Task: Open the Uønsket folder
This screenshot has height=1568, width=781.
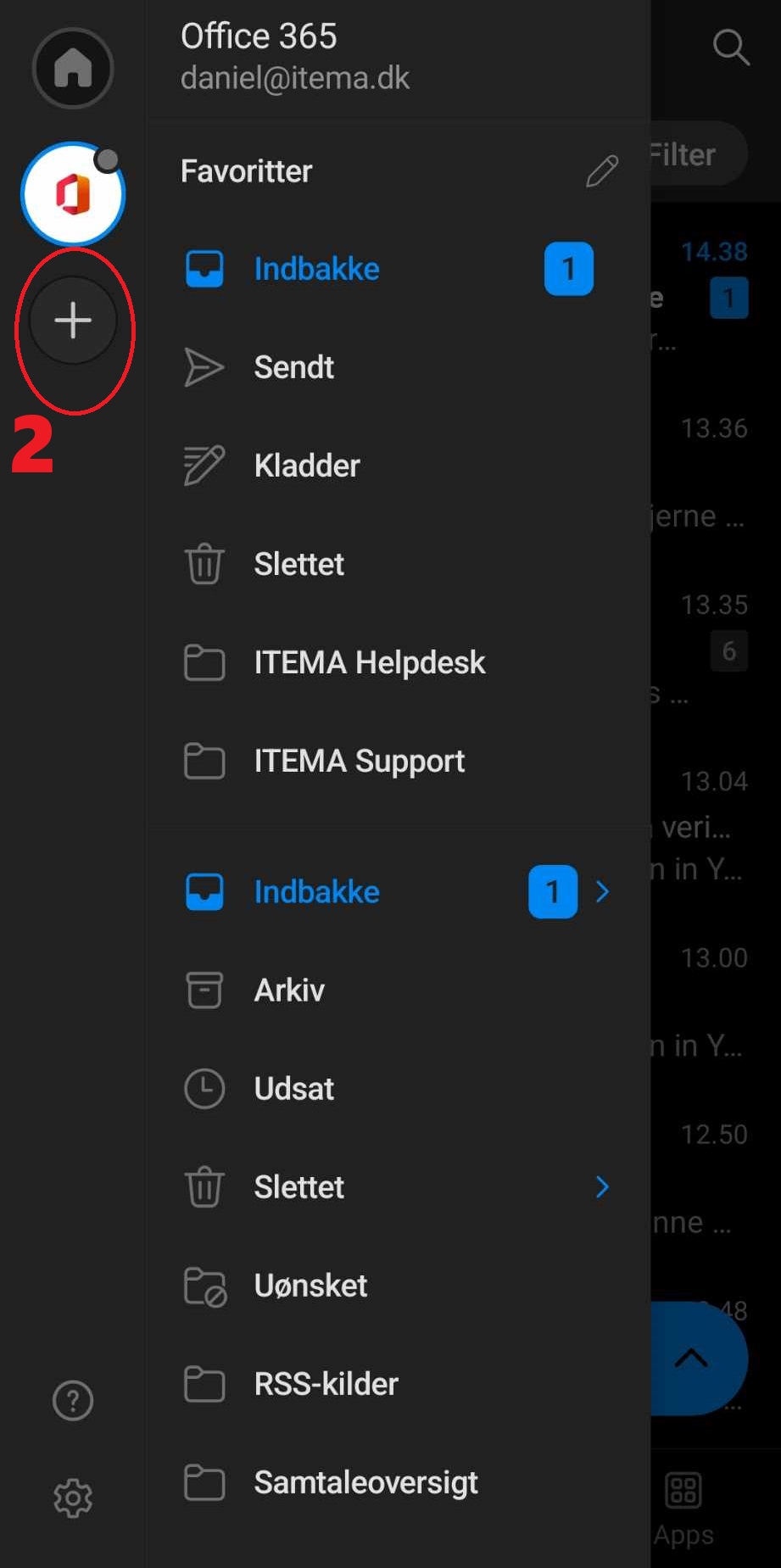Action: 310,1285
